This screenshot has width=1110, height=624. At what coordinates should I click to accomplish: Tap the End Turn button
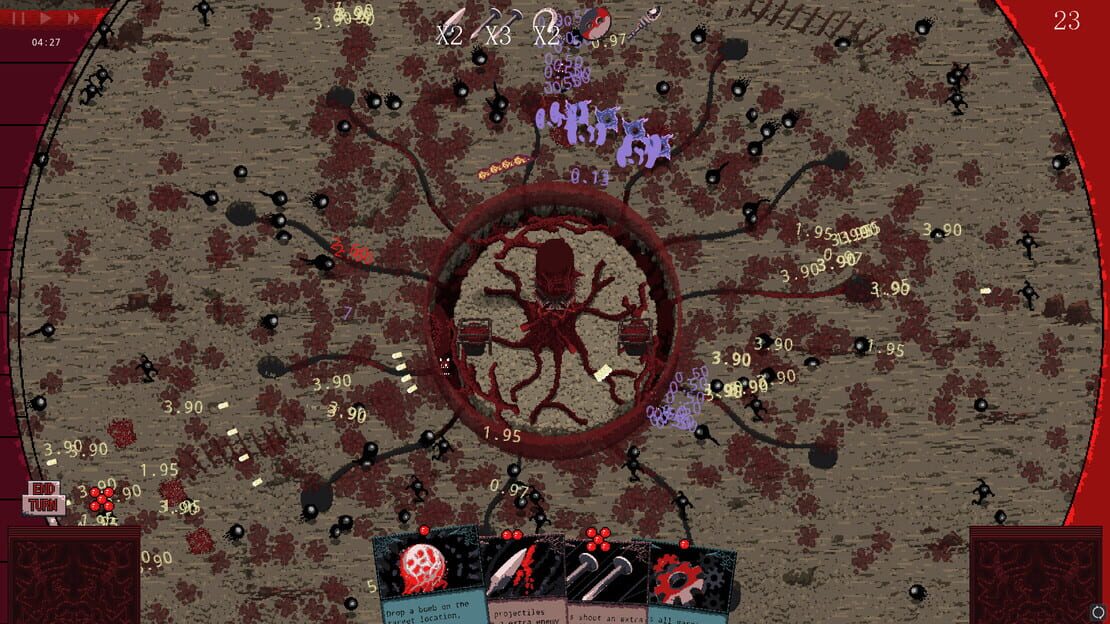click(x=44, y=497)
